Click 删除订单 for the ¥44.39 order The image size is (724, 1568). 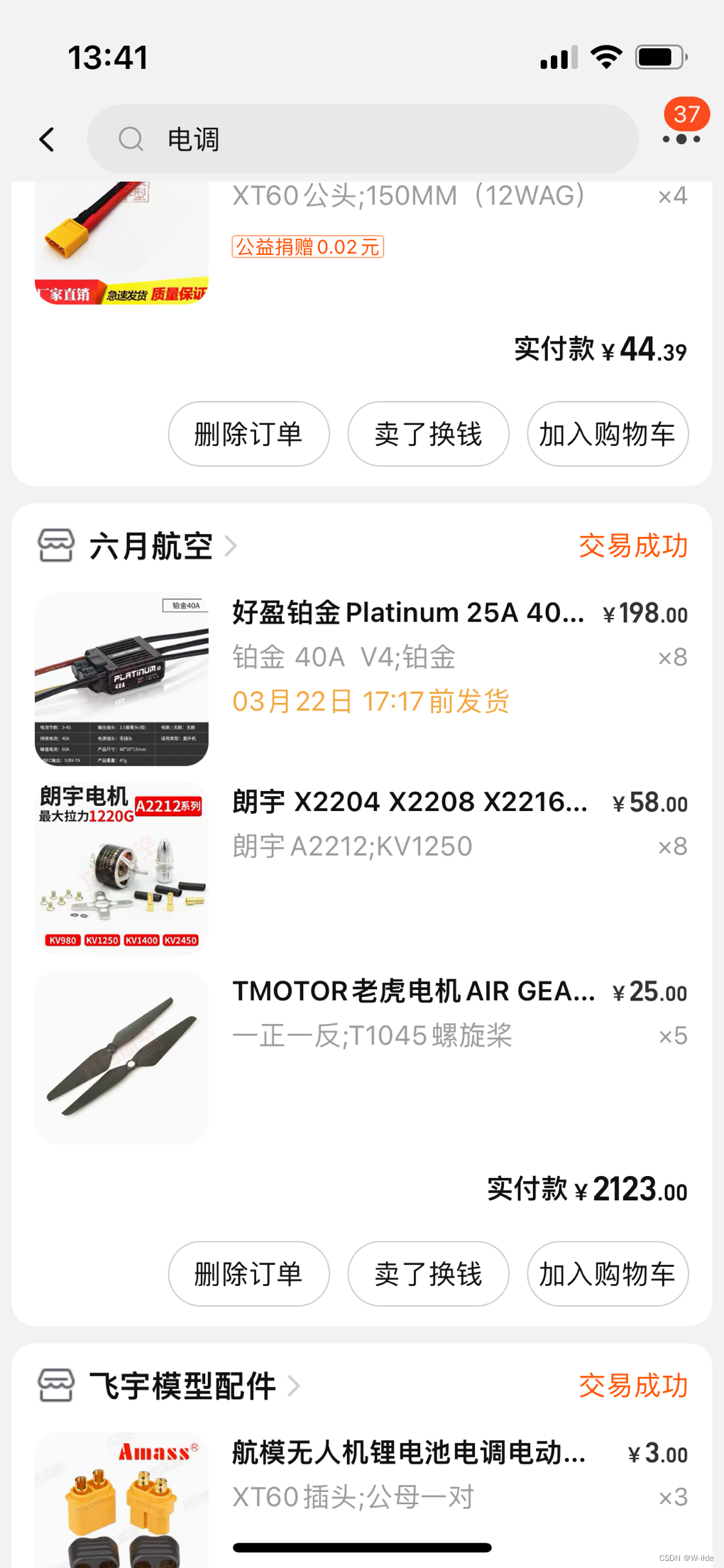click(x=248, y=434)
